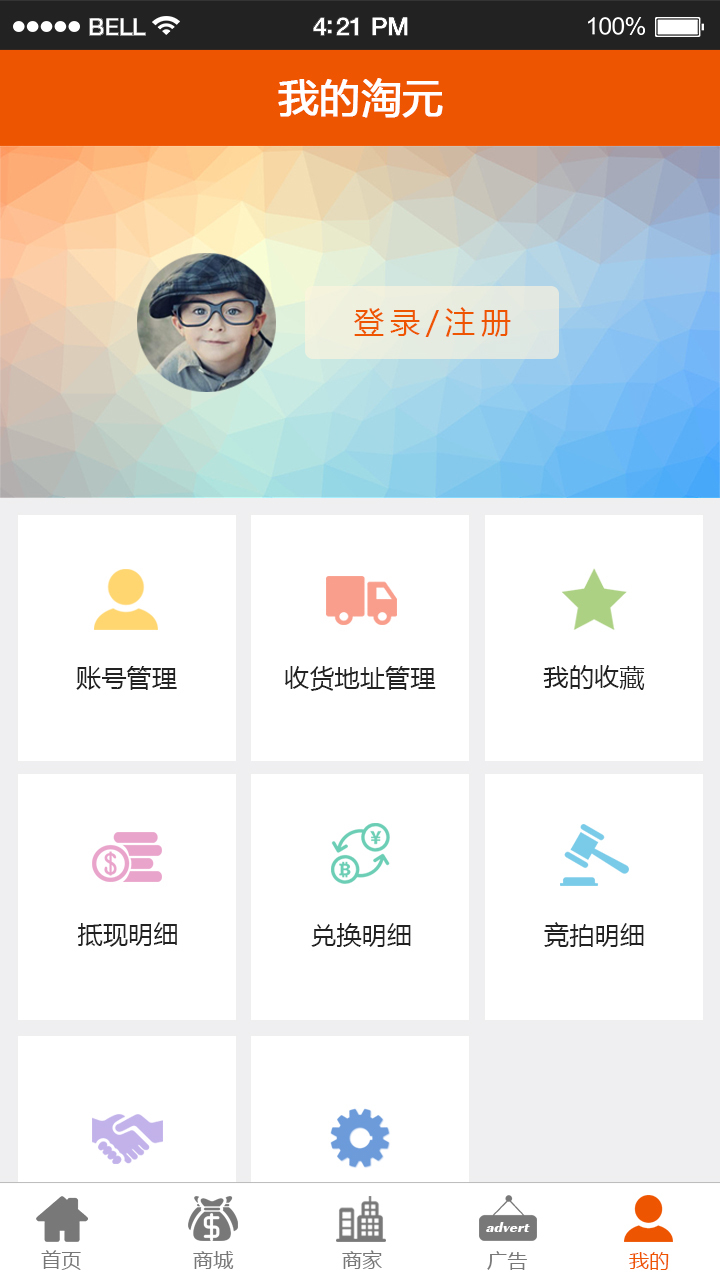Go to the 商城 mall tab

213,1232
